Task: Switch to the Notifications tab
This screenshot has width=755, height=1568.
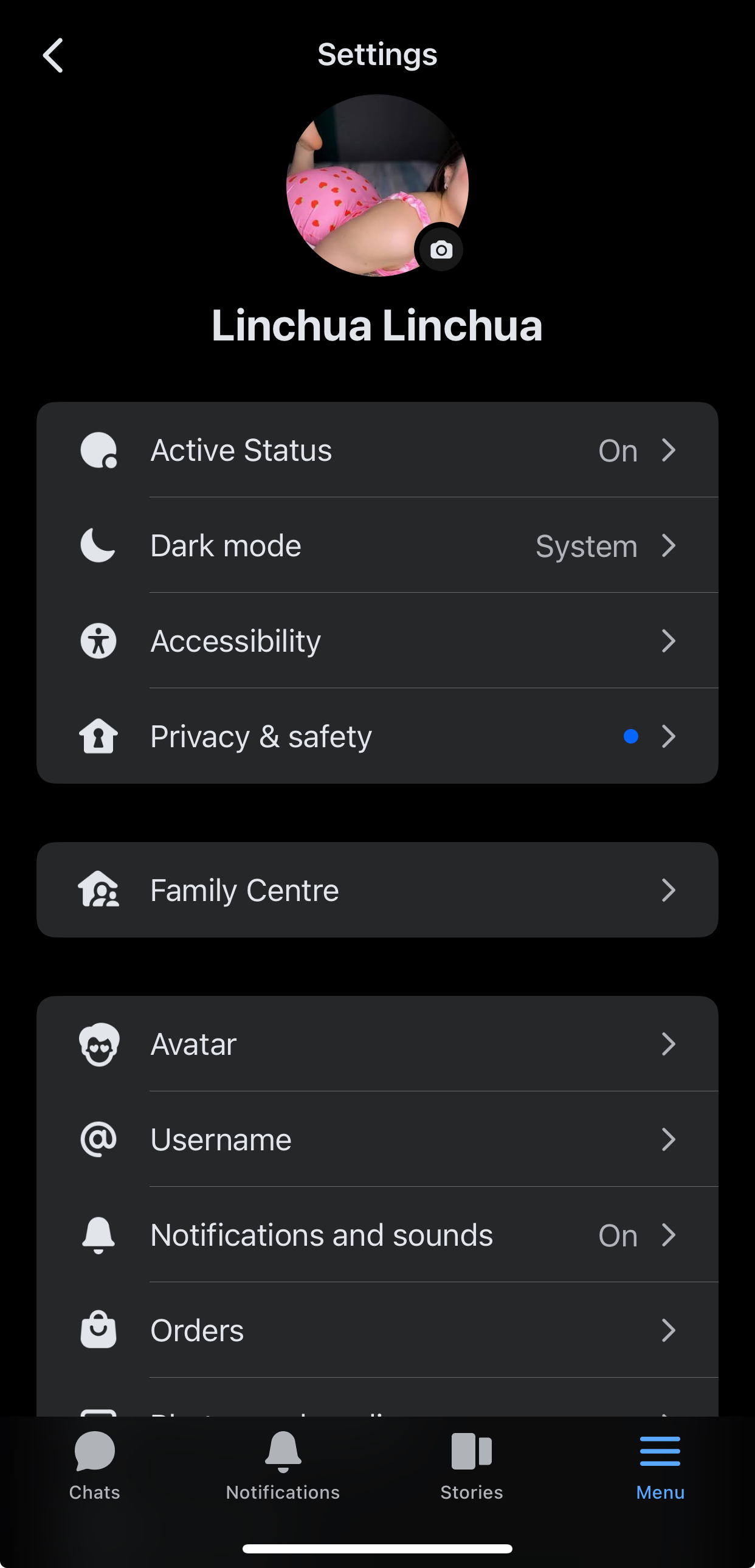Action: tap(283, 1465)
